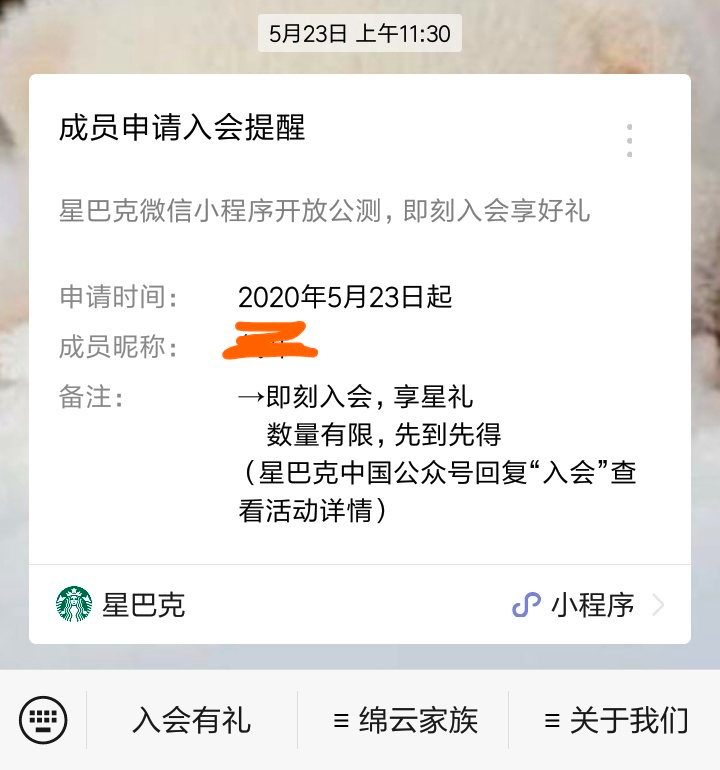Expand the 绵云家族 menu
This screenshot has width=720, height=770.
click(404, 720)
